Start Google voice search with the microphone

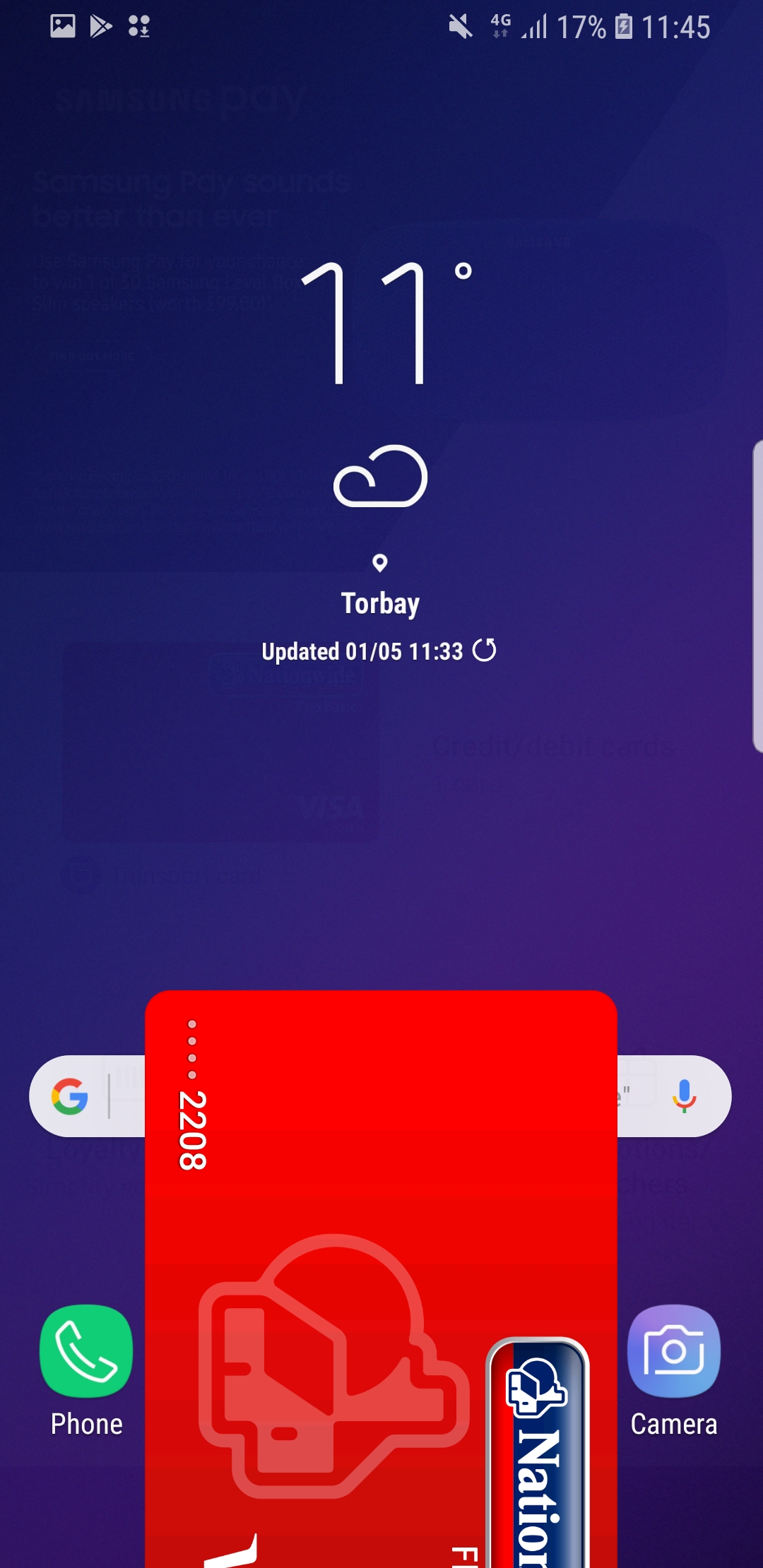click(x=684, y=1096)
